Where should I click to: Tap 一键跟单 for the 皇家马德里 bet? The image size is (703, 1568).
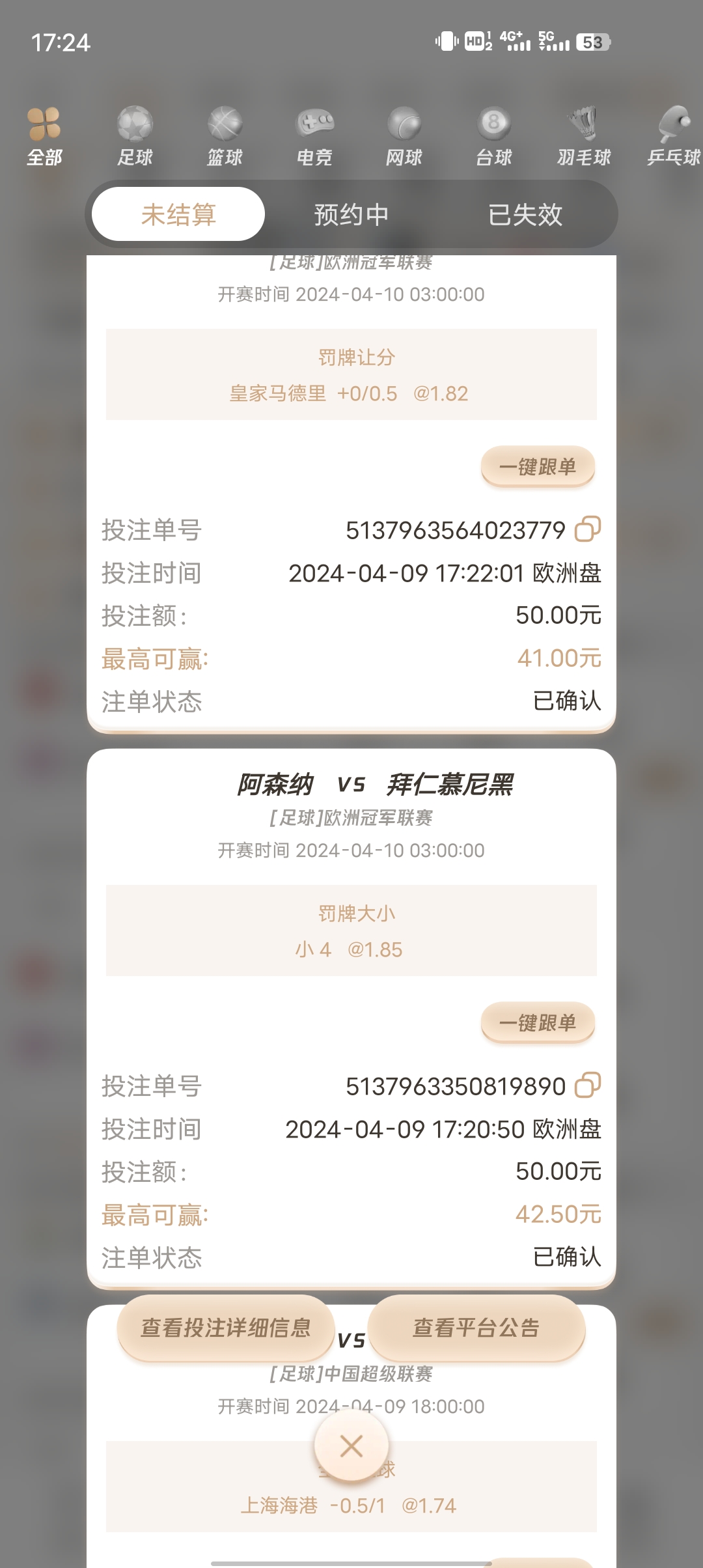(538, 466)
